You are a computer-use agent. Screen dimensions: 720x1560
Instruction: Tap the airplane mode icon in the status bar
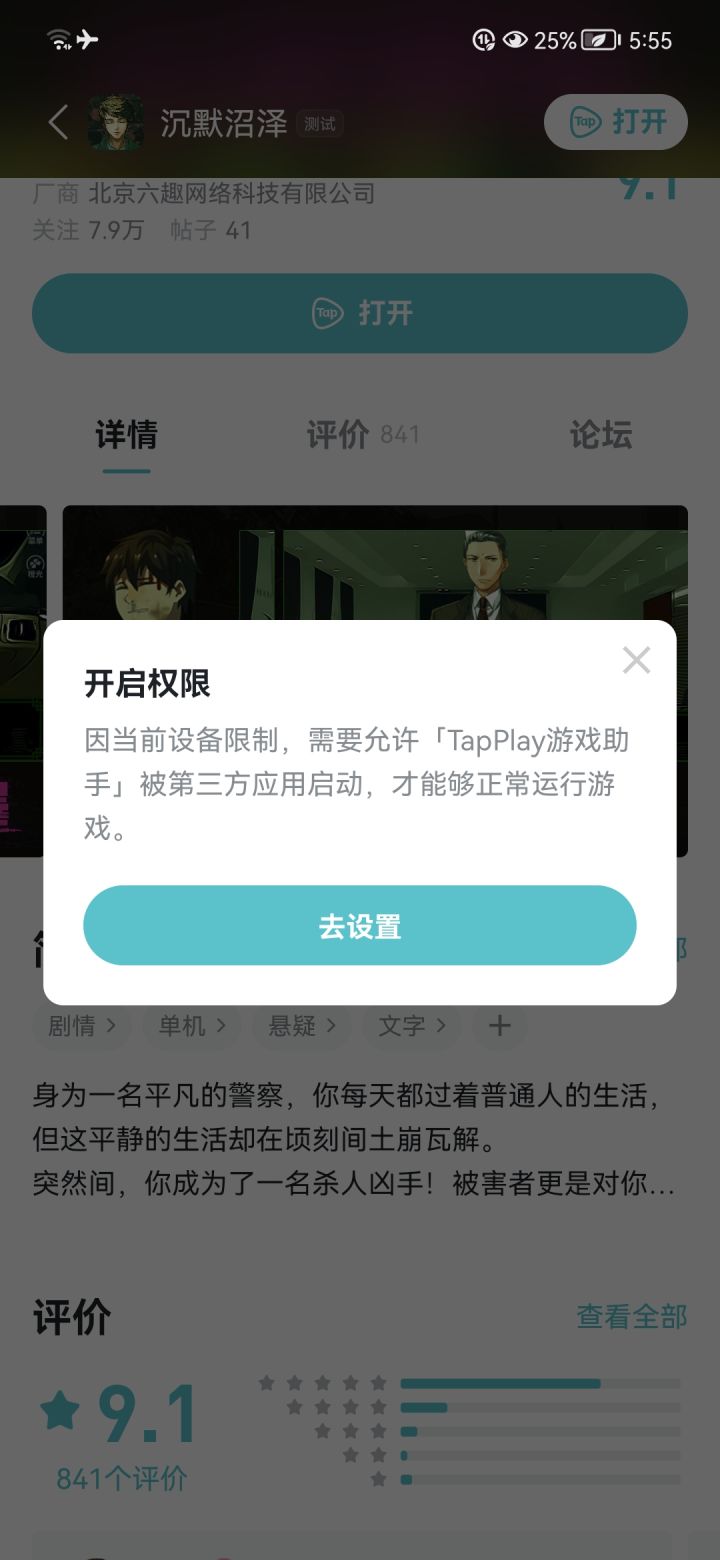(87, 40)
